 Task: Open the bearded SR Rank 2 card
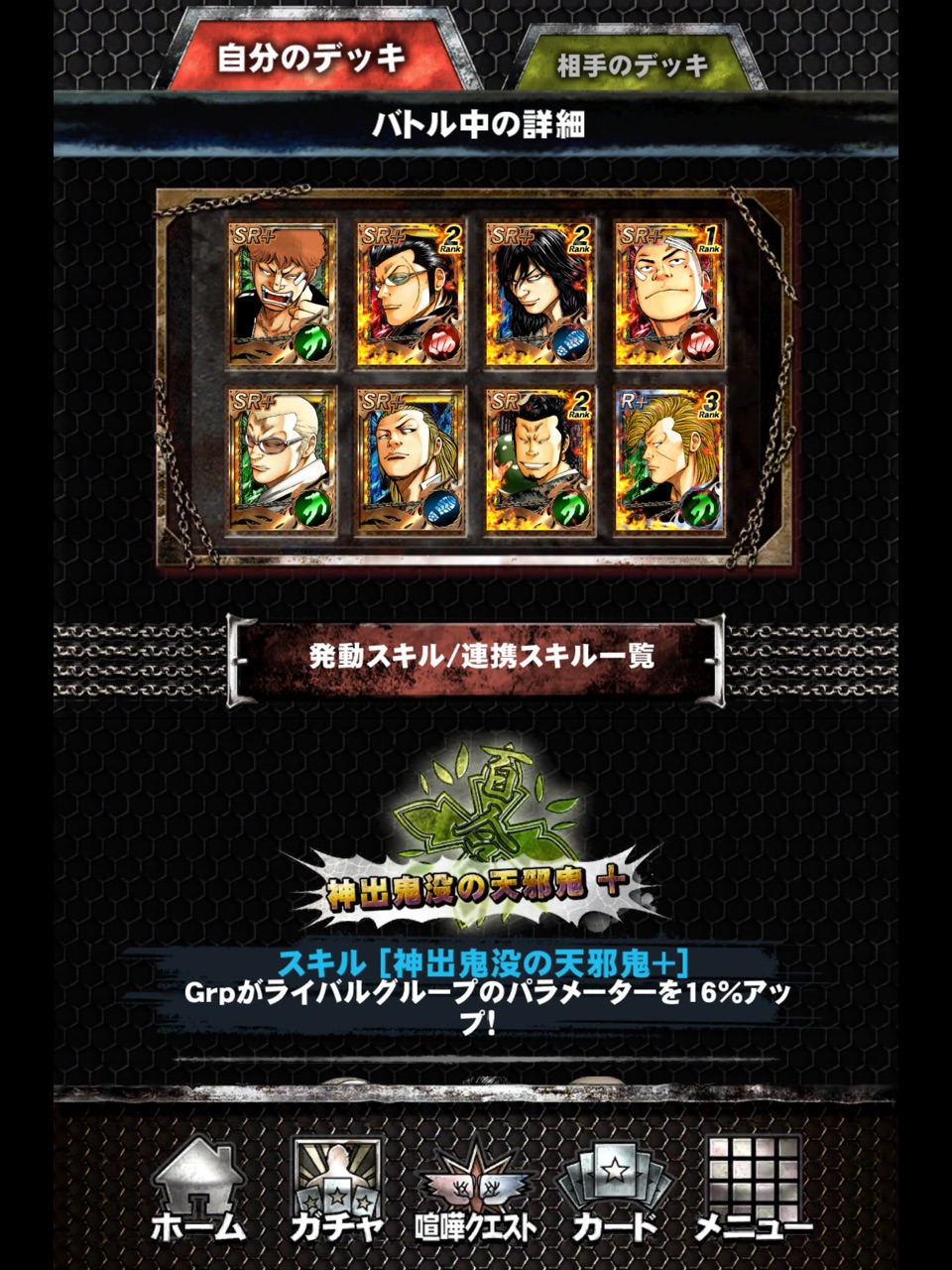click(540, 460)
